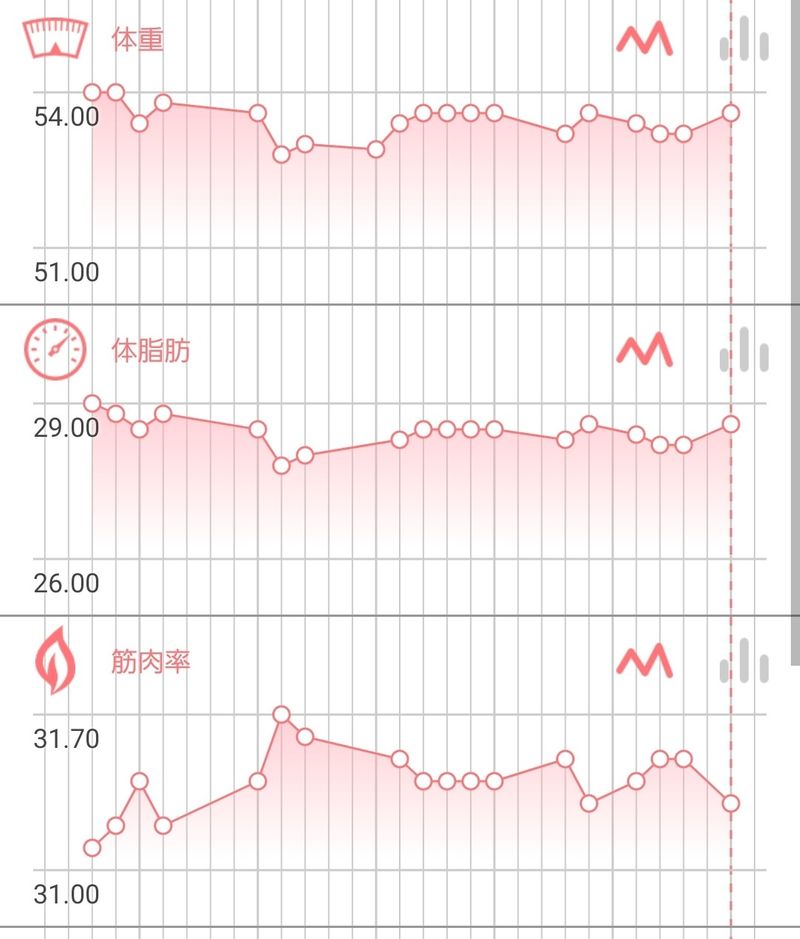Choose line graph view for the 体脂肪 chart
Image resolution: width=800 pixels, height=939 pixels.
pos(644,350)
